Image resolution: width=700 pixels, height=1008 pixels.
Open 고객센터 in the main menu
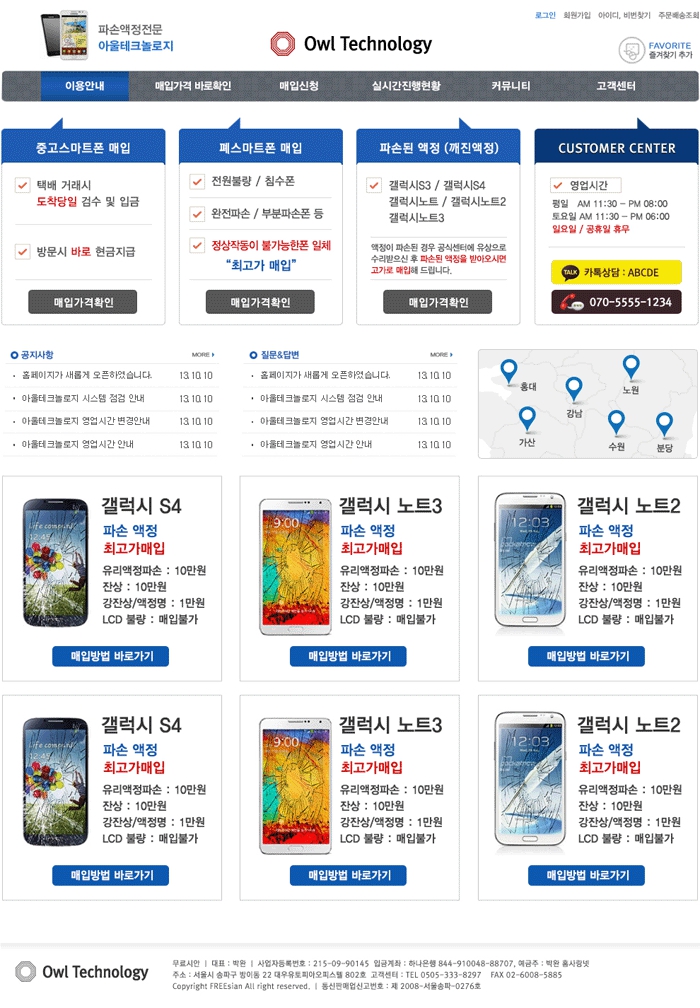pos(616,87)
